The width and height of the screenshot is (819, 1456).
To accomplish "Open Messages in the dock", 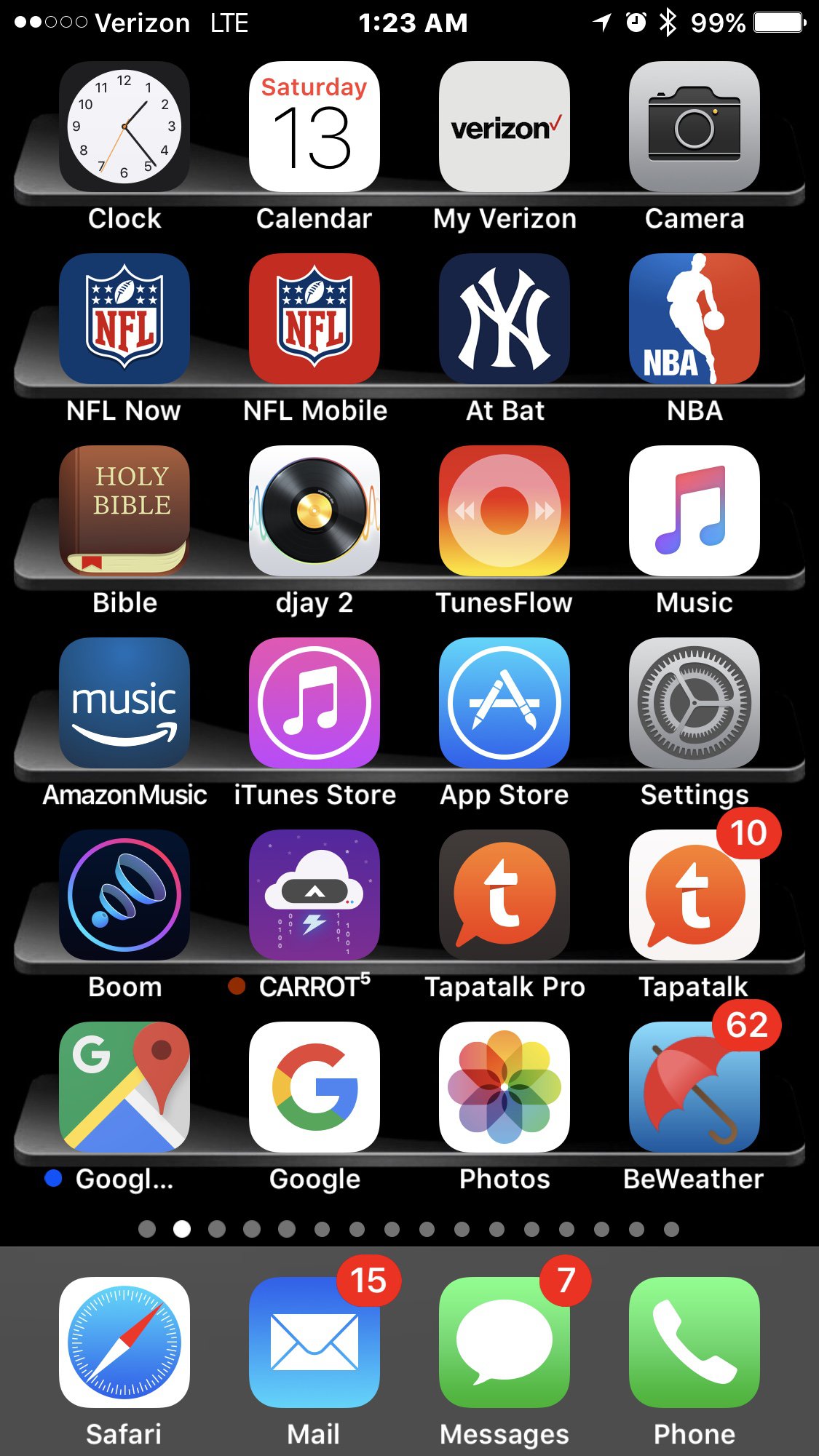I will click(x=505, y=1342).
